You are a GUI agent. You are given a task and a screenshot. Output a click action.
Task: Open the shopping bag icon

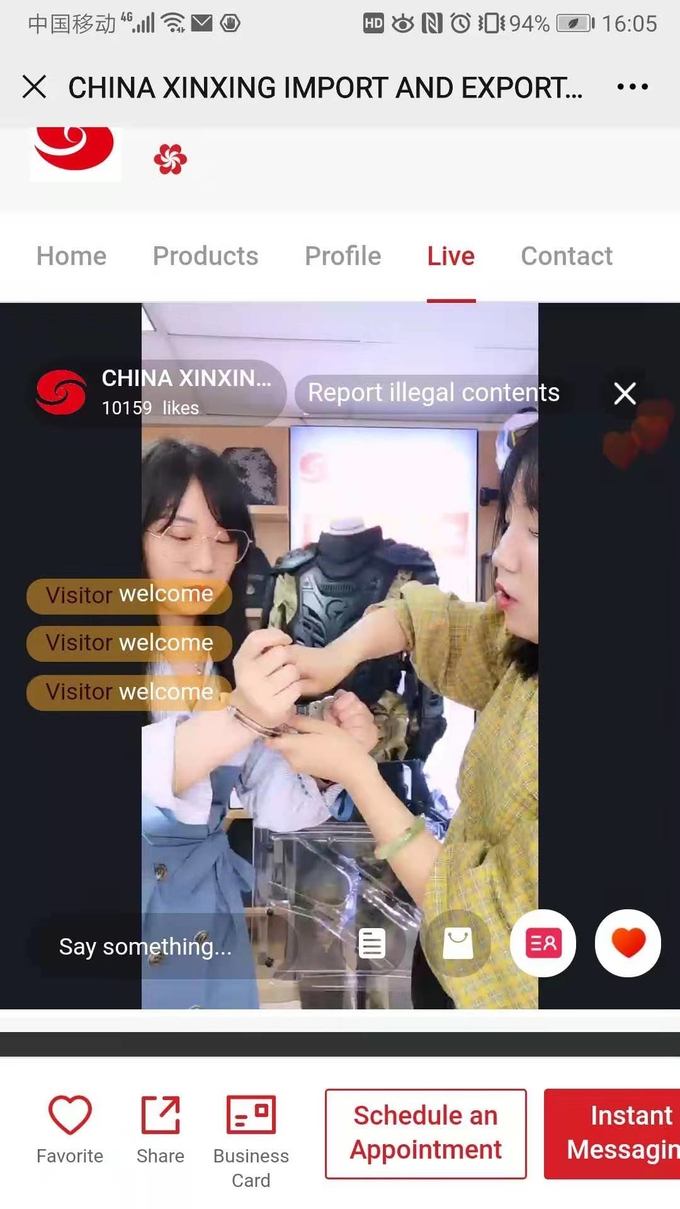tap(458, 943)
